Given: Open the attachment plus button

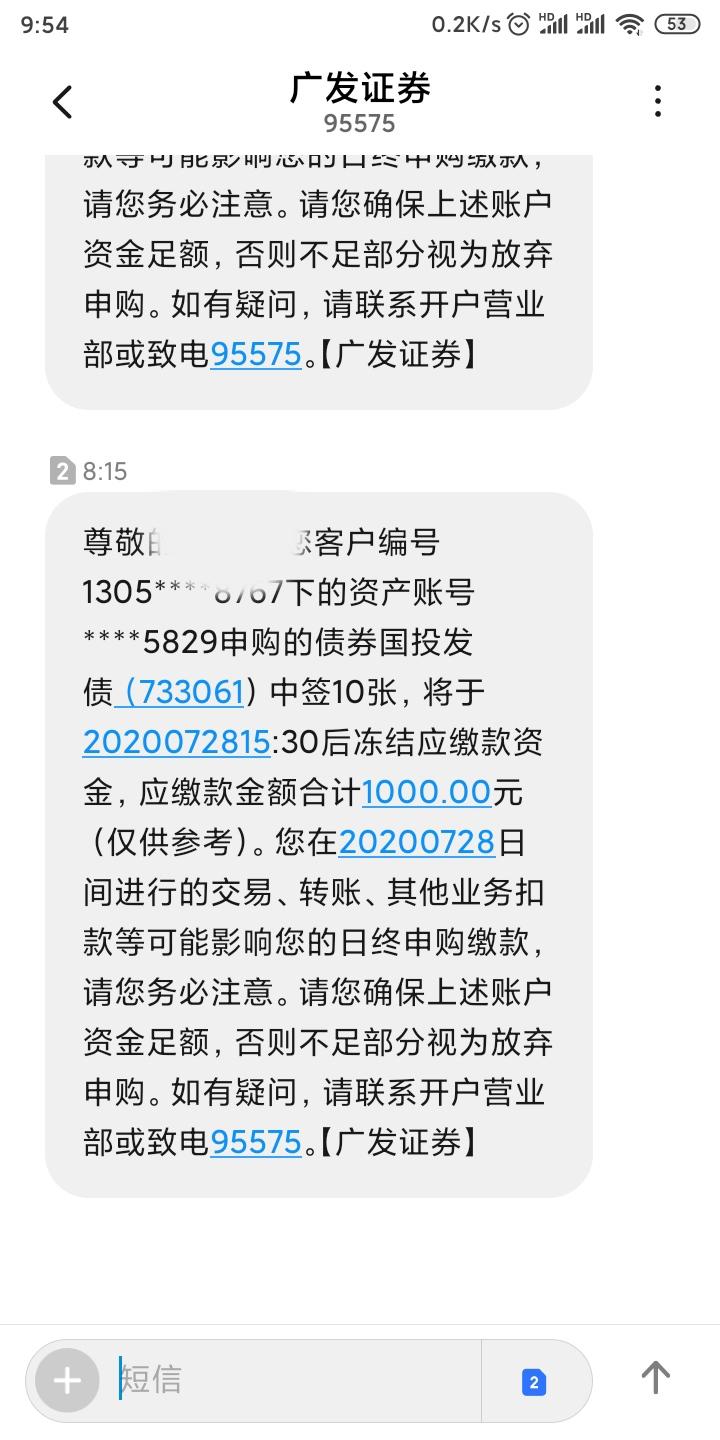Looking at the screenshot, I should click(67, 1382).
